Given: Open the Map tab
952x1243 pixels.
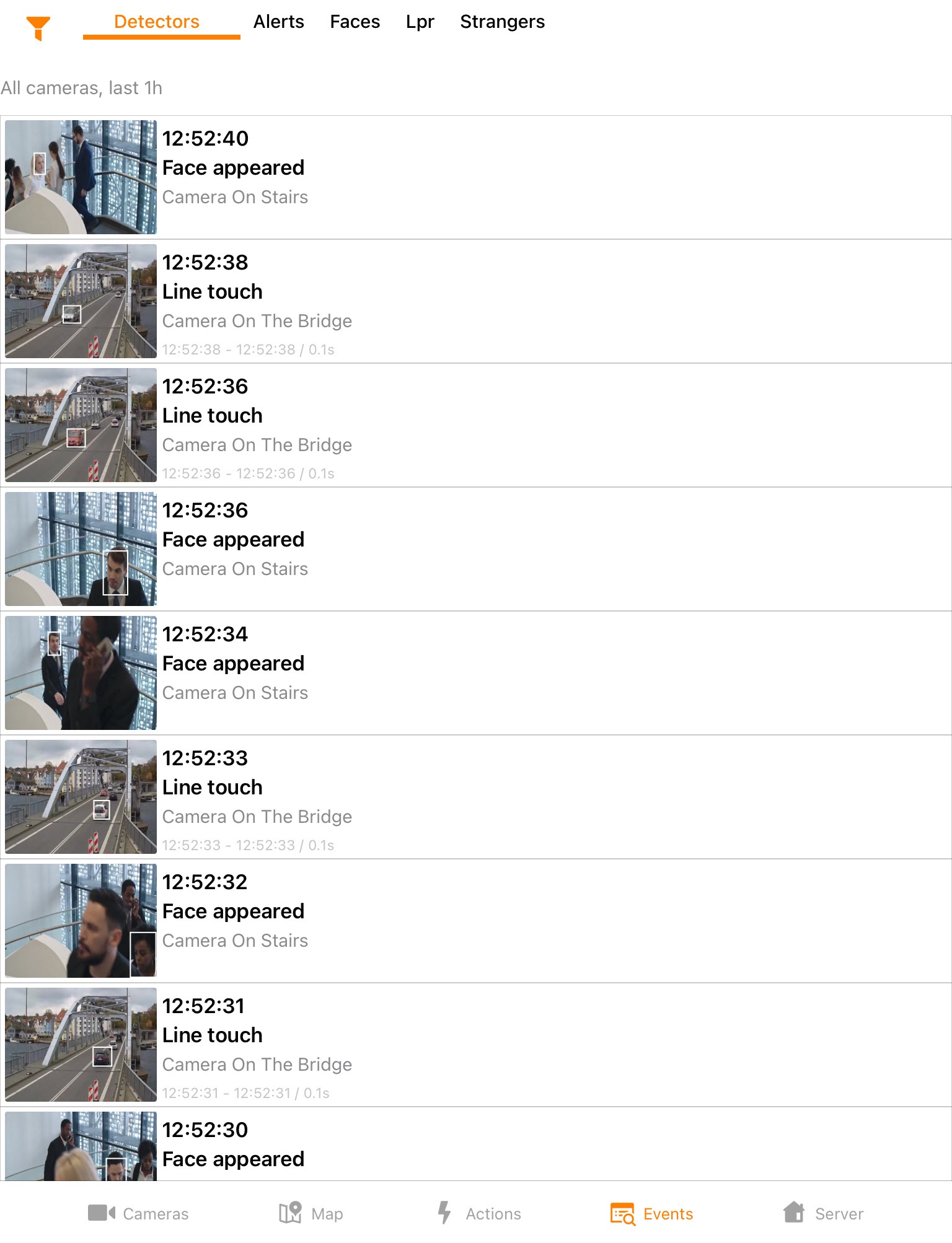Looking at the screenshot, I should (x=311, y=1213).
